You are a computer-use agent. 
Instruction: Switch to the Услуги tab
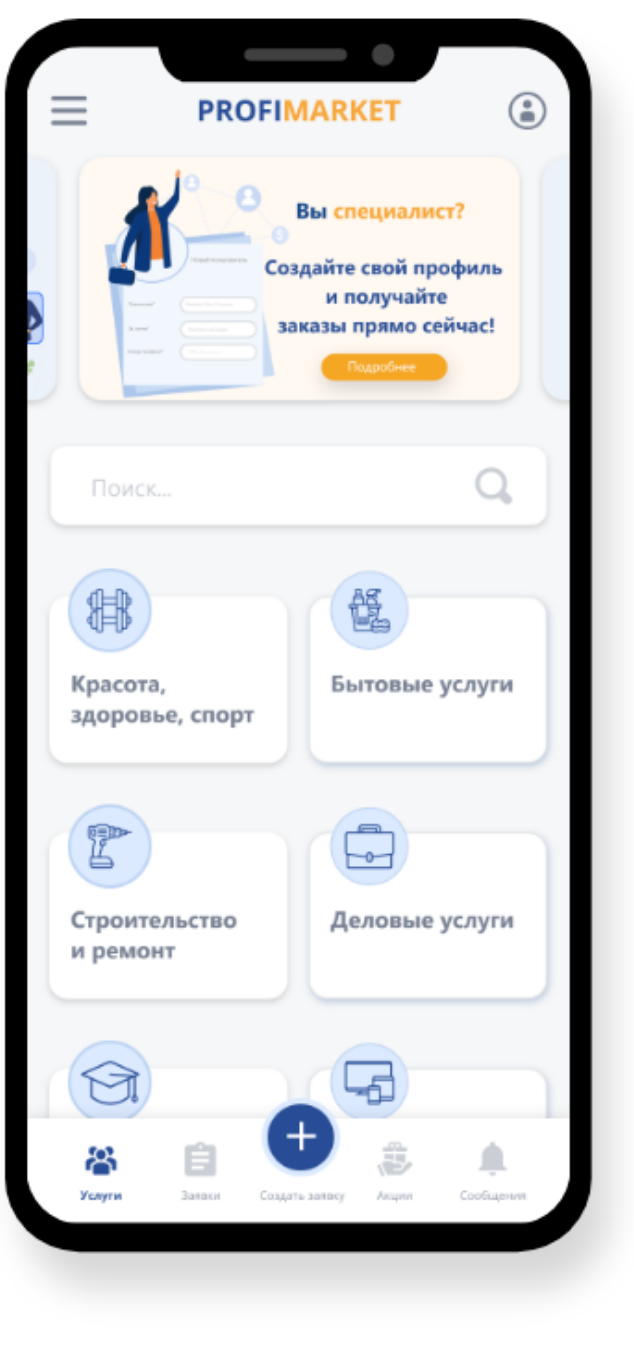click(101, 1172)
